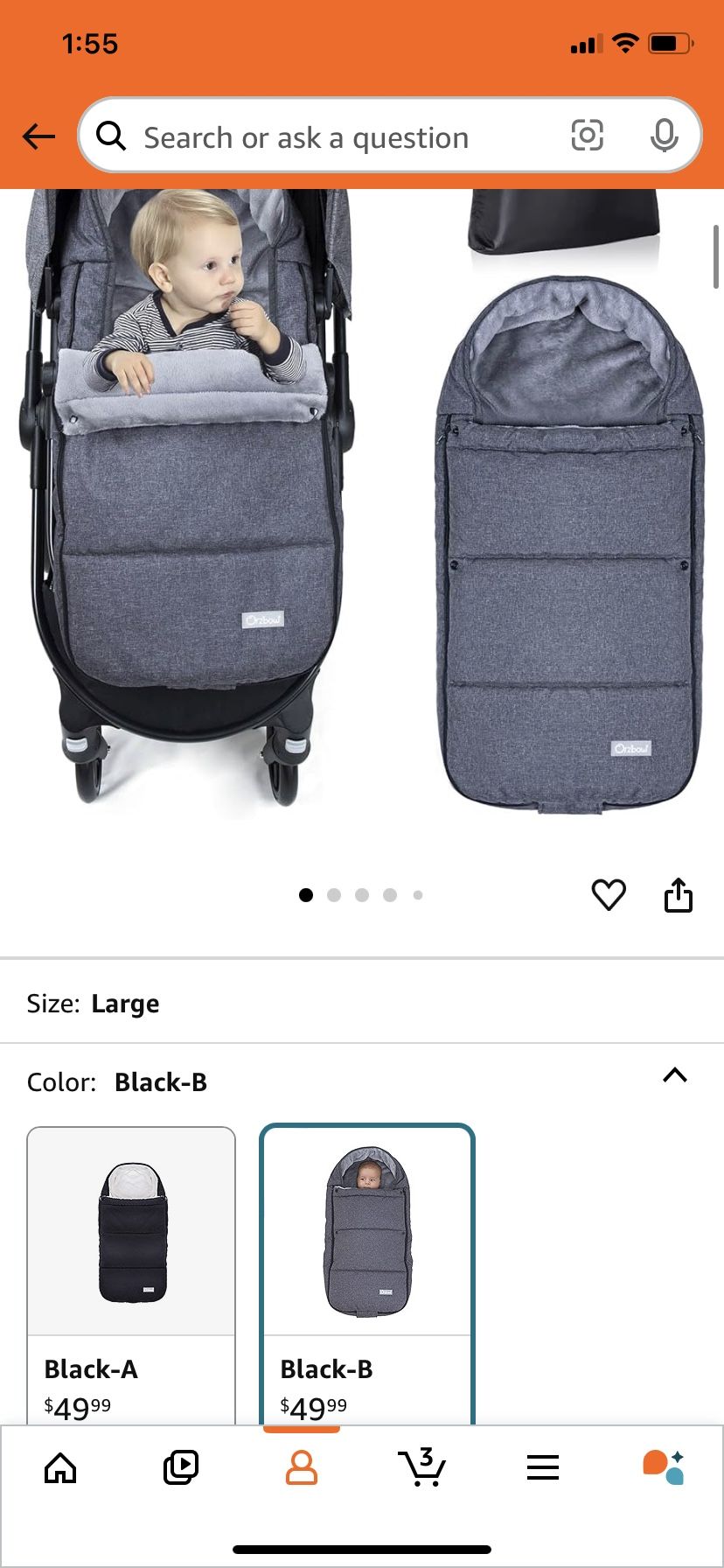The height and width of the screenshot is (1568, 724).
Task: Switch to the Inspire video tab
Action: tap(181, 1467)
